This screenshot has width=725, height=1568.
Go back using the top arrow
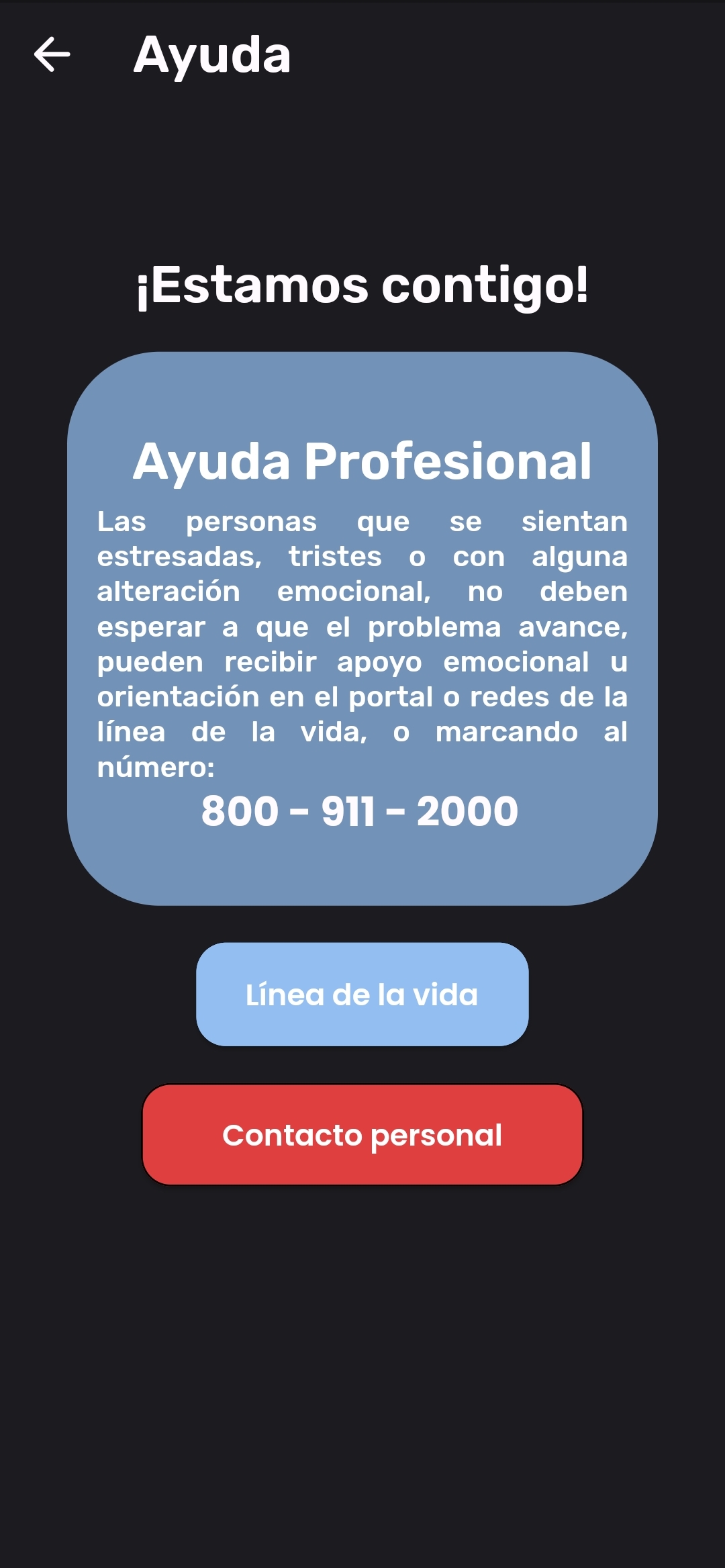pyautogui.click(x=52, y=54)
